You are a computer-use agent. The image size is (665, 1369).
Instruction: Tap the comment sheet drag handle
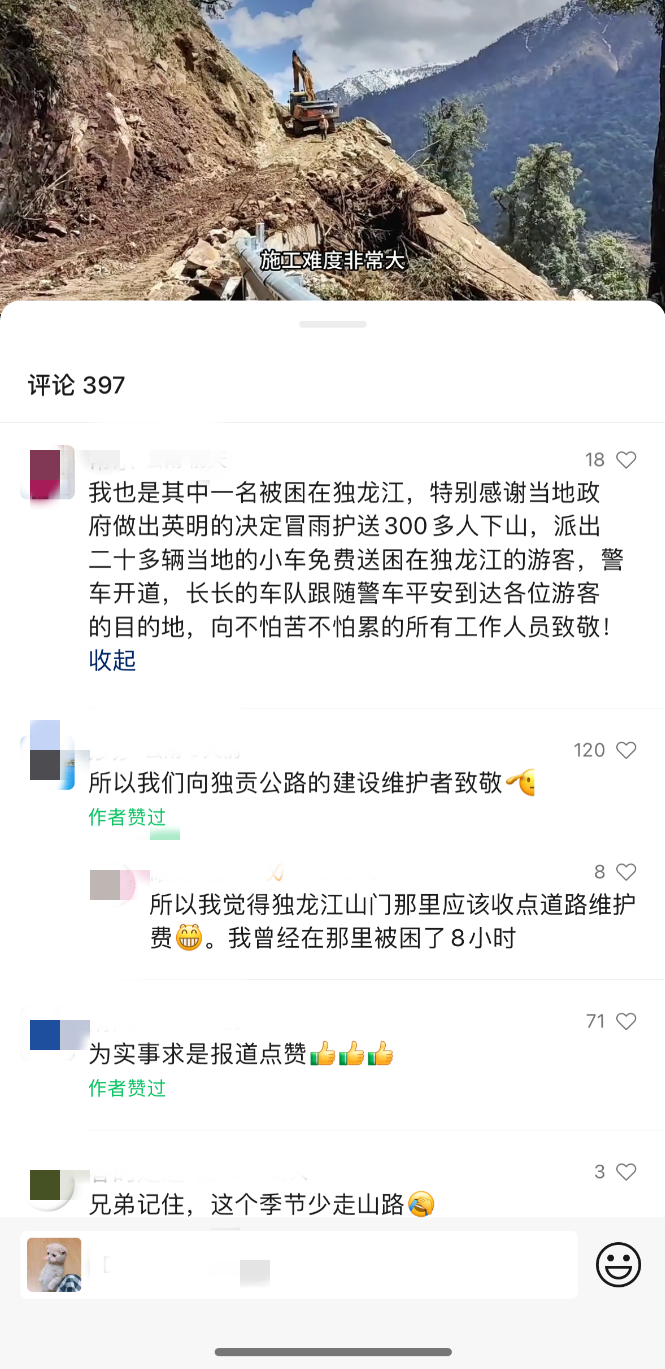click(x=332, y=324)
